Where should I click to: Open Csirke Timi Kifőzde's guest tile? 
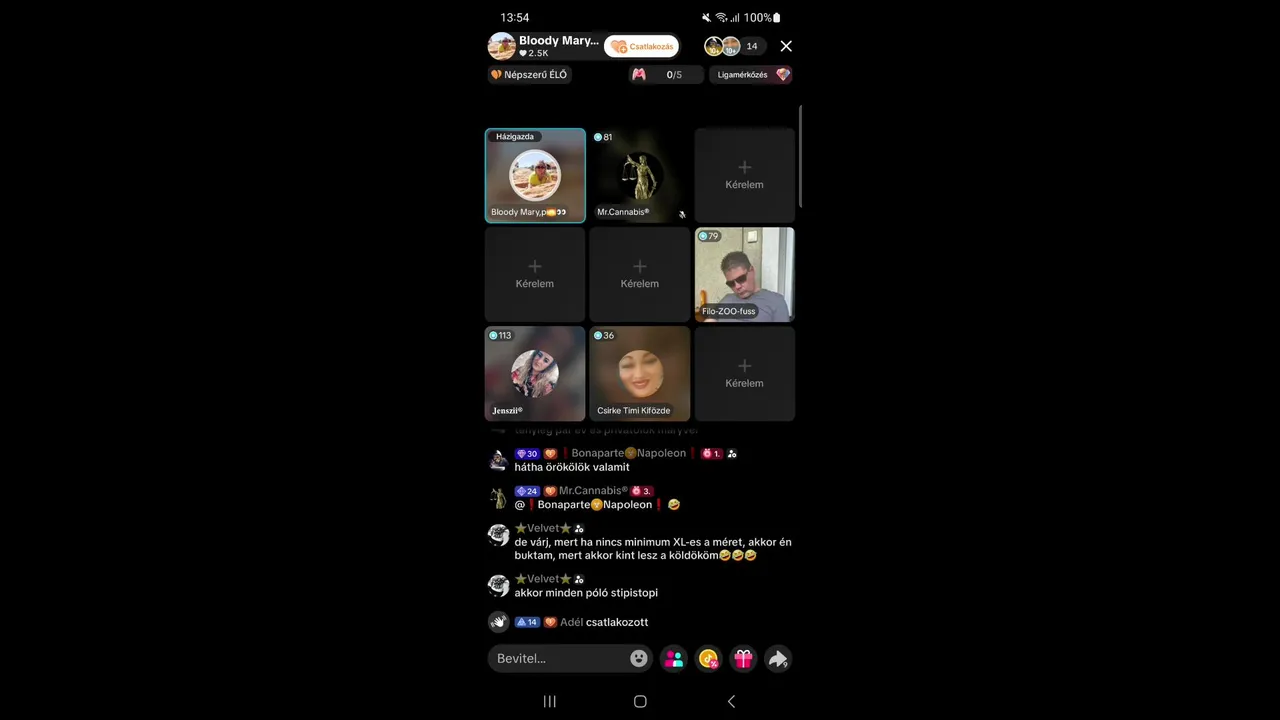639,373
